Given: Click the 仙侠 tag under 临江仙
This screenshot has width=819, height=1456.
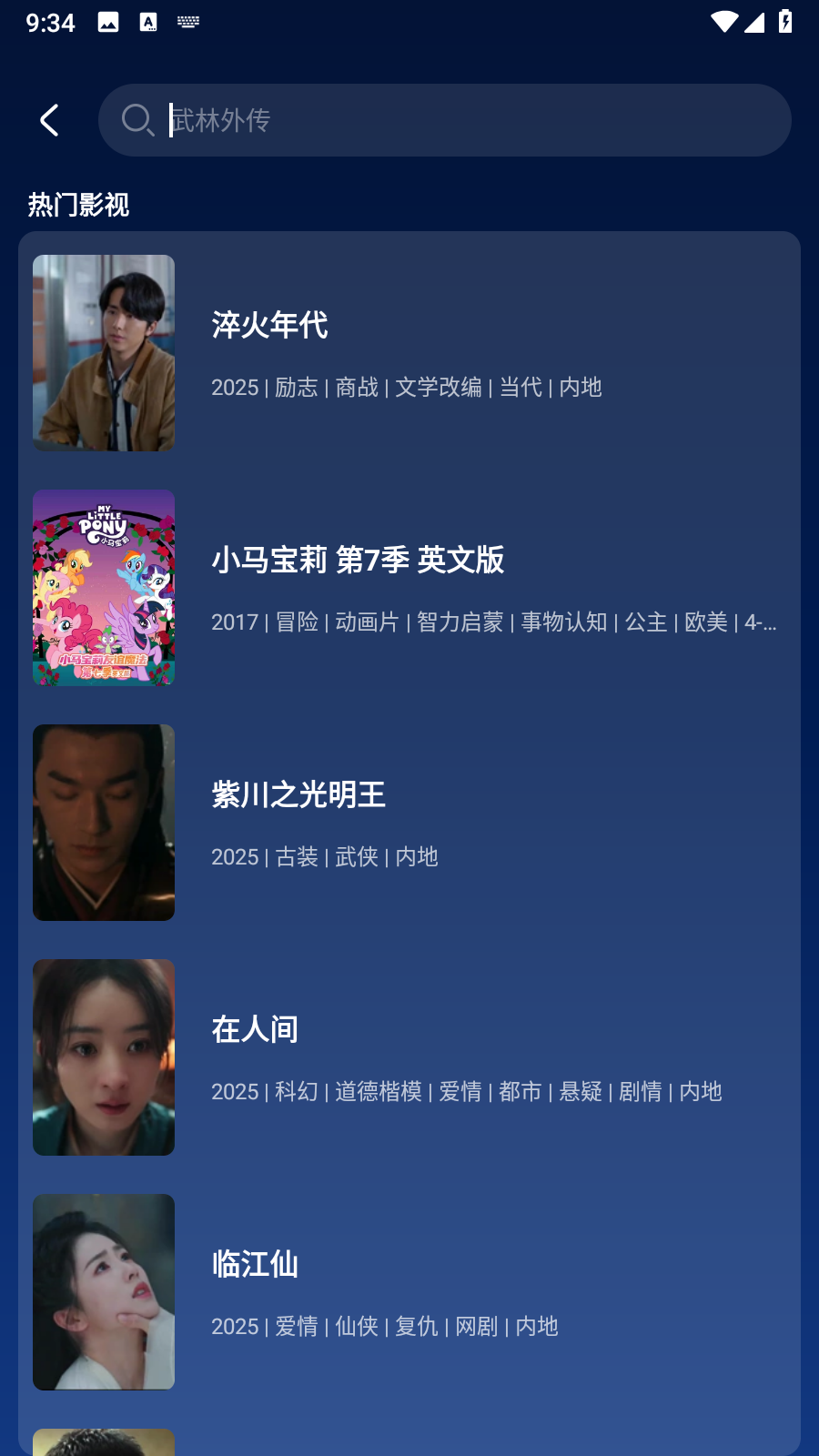Looking at the screenshot, I should (x=359, y=1327).
